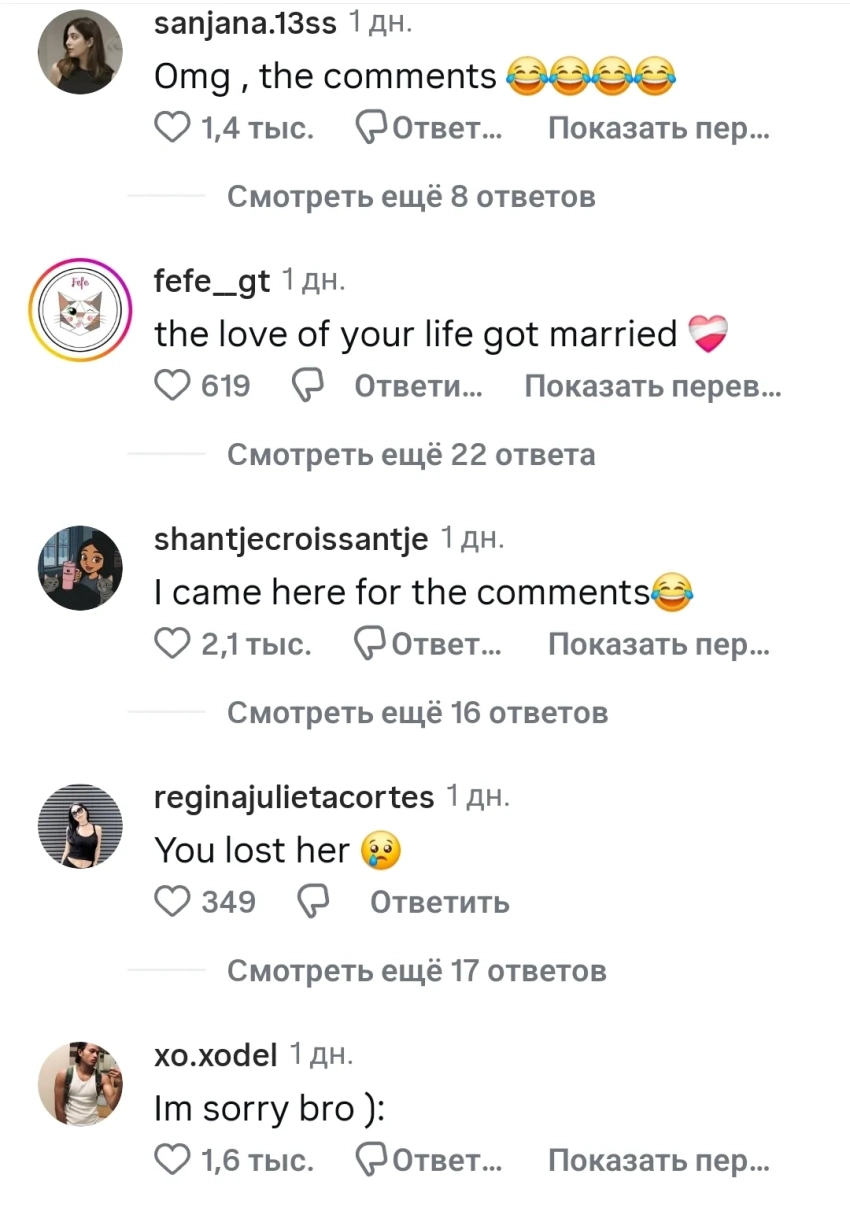Like sanjana.13ss's comment
The width and height of the screenshot is (850, 1211).
click(173, 128)
